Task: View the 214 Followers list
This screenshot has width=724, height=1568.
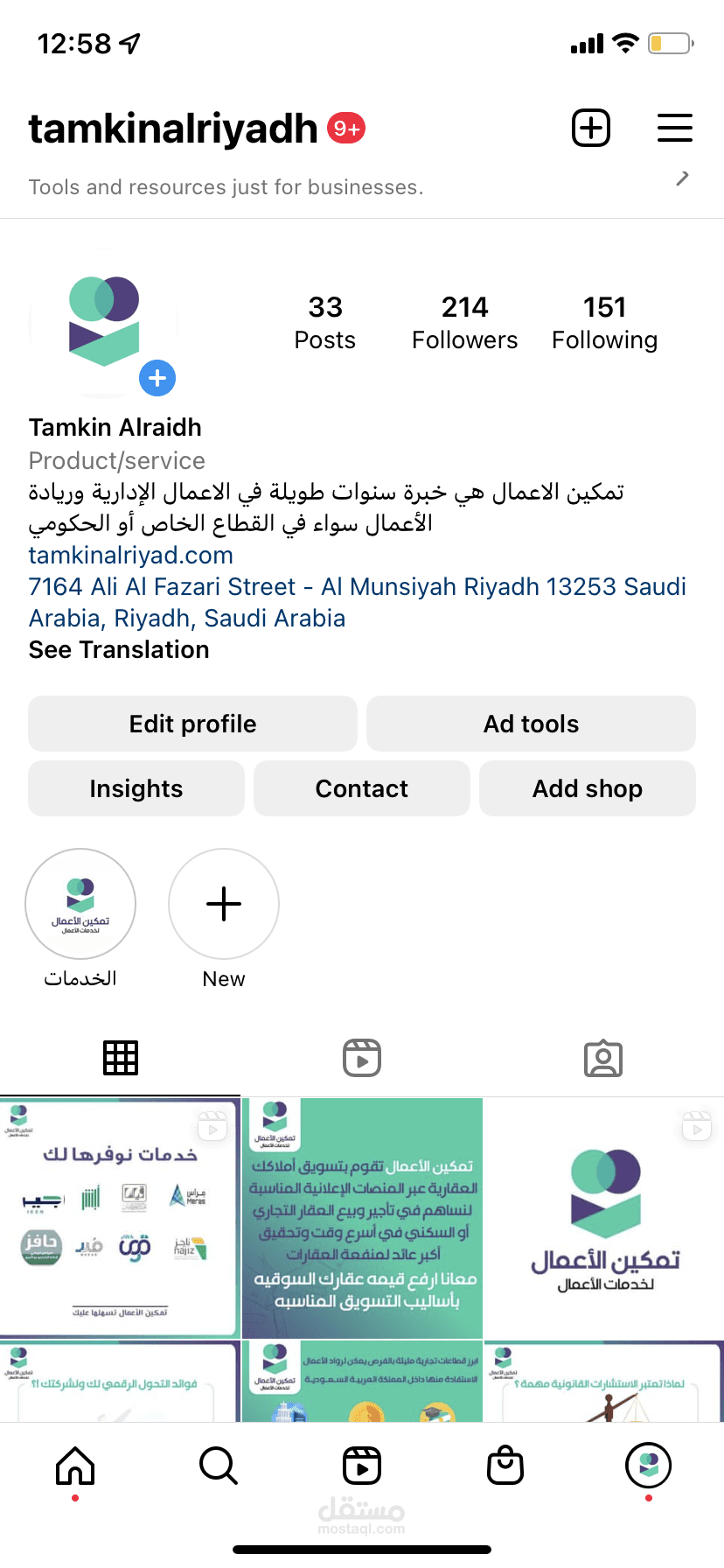Action: pyautogui.click(x=464, y=323)
